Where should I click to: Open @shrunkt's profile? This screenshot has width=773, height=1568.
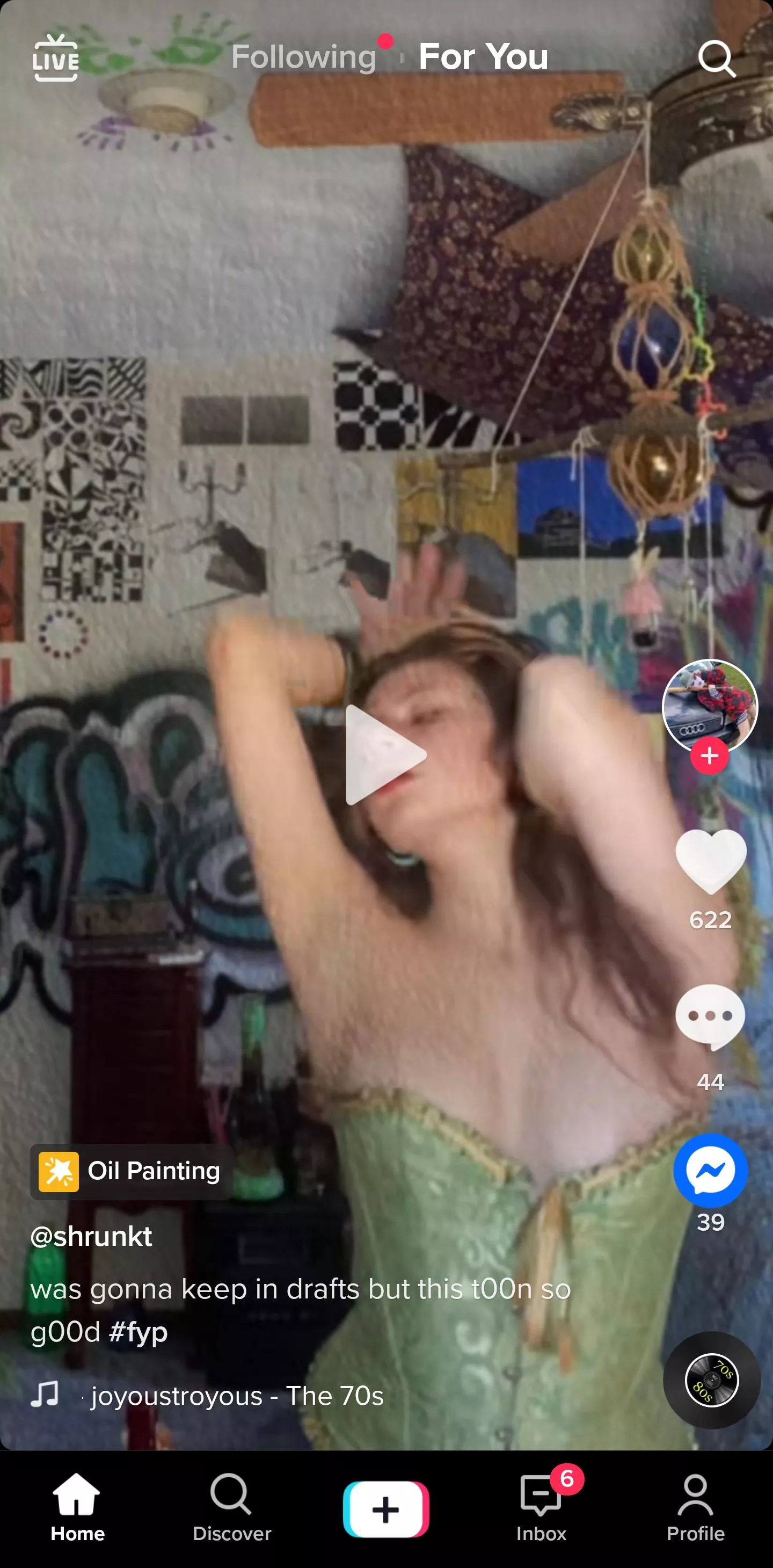coord(91,1237)
